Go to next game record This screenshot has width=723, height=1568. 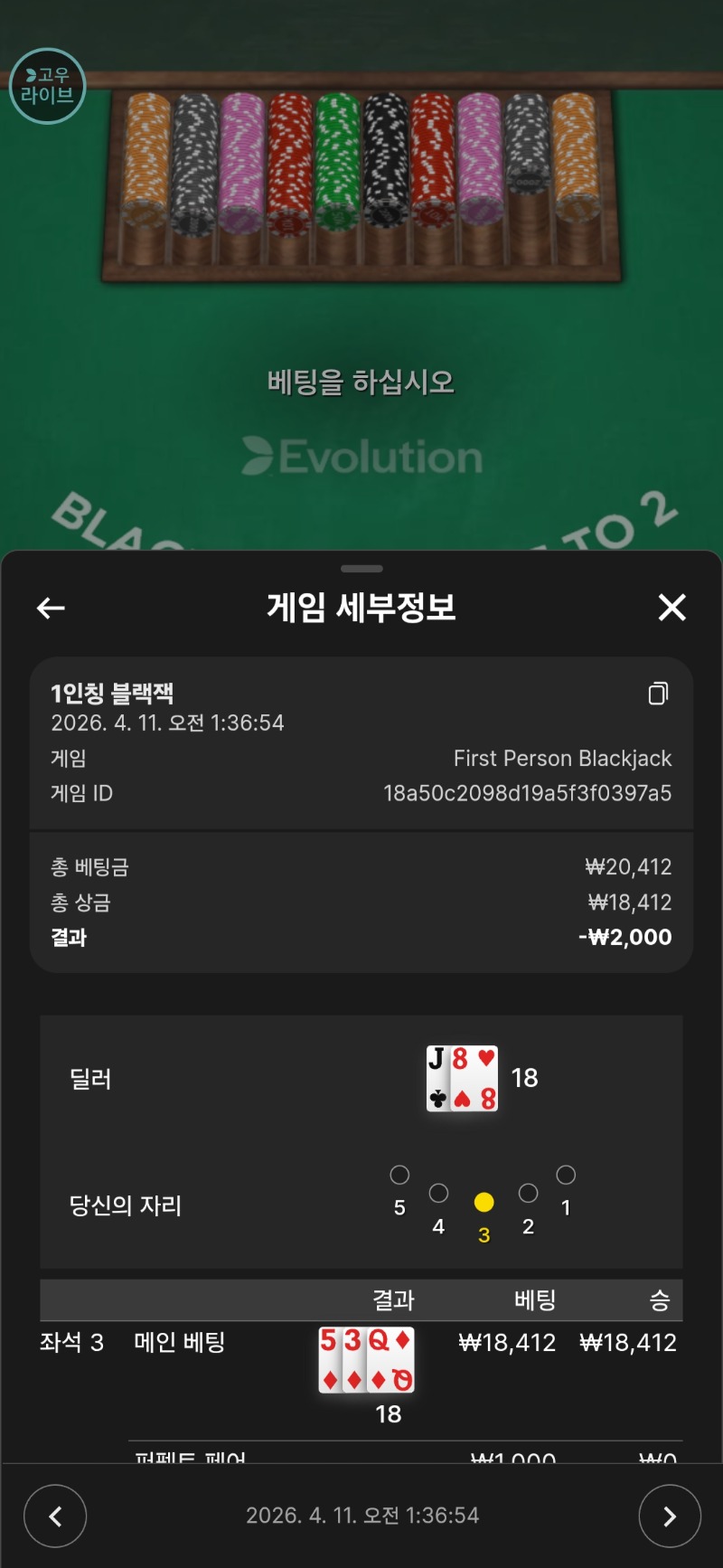pyautogui.click(x=669, y=1516)
